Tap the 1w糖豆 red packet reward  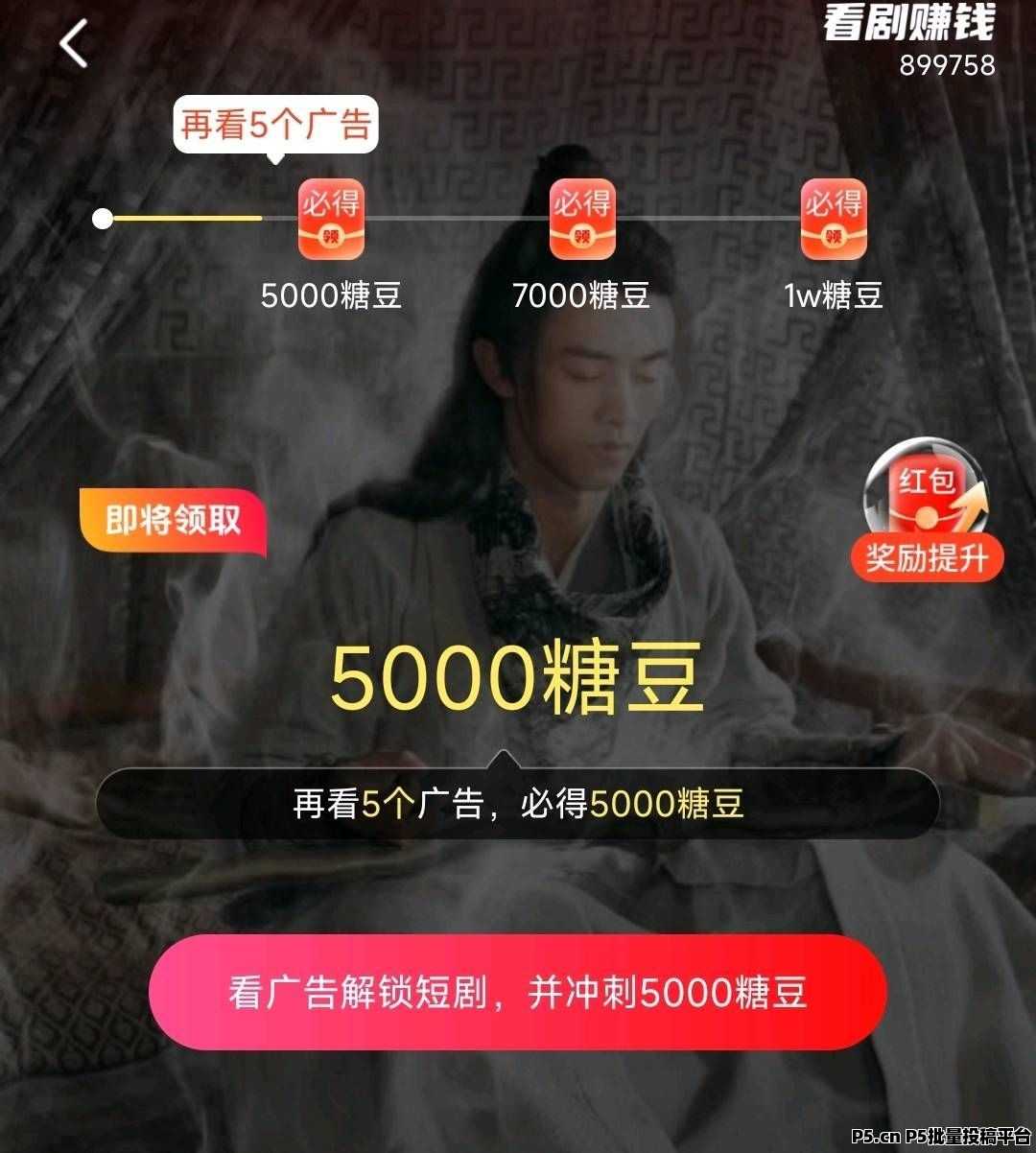834,219
